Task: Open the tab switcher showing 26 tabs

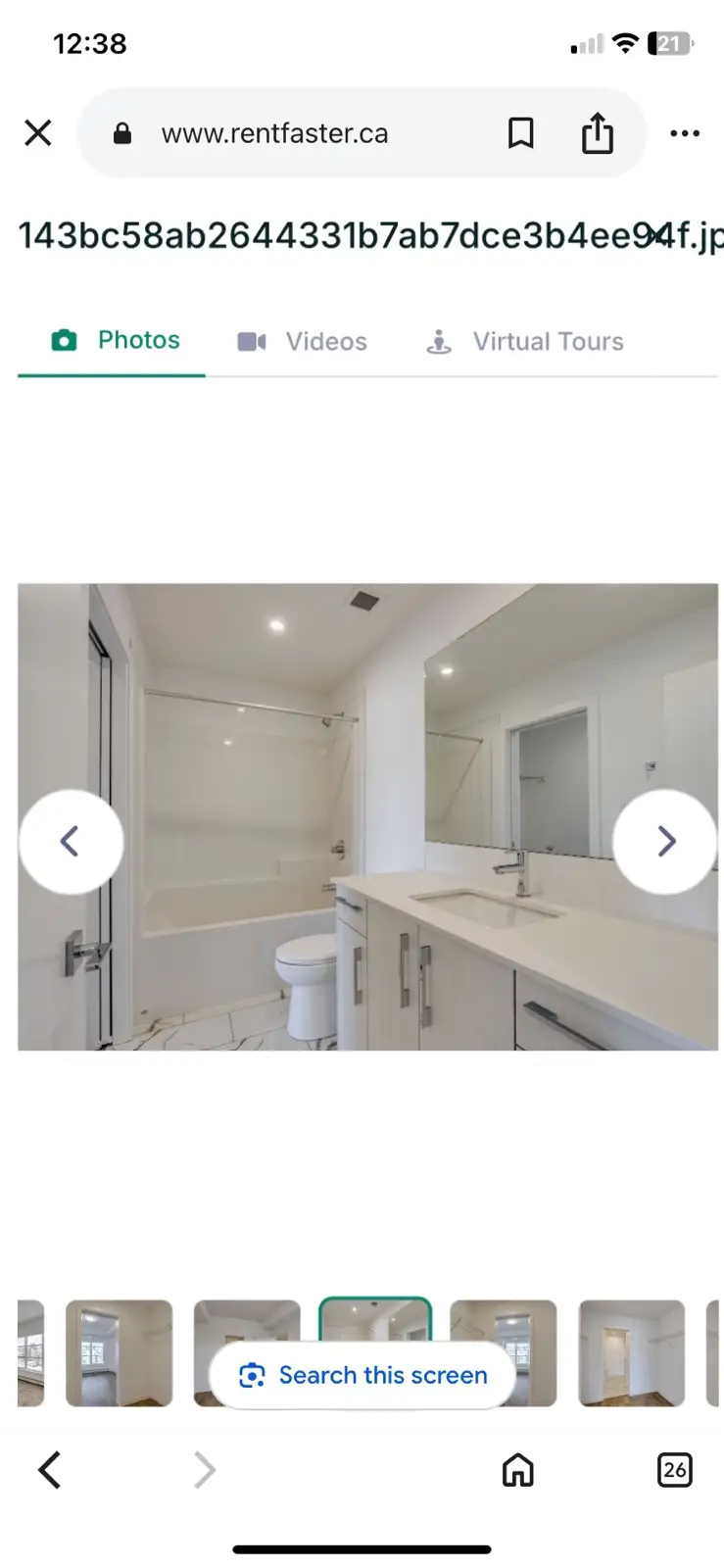Action: 674,1469
